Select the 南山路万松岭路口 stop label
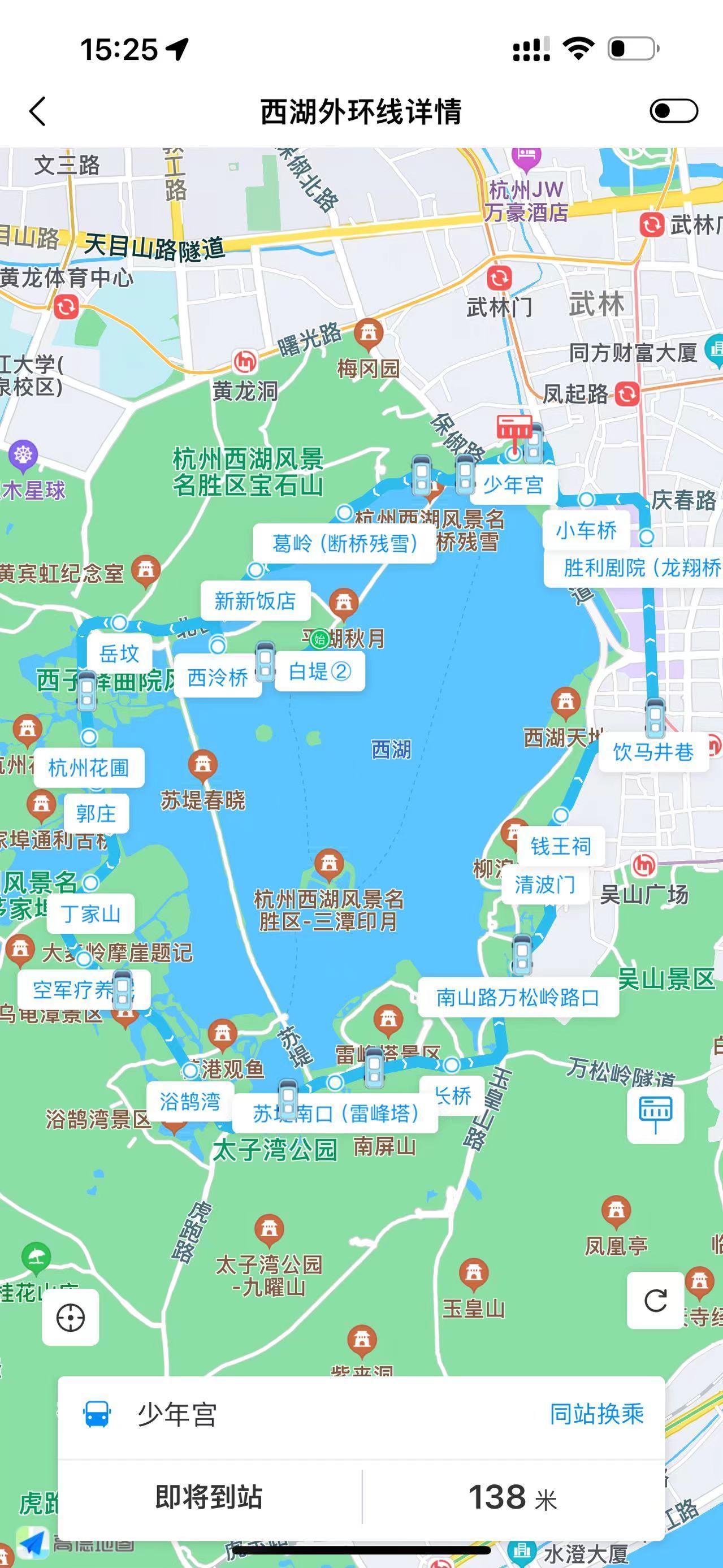This screenshot has width=723, height=1568. [518, 998]
